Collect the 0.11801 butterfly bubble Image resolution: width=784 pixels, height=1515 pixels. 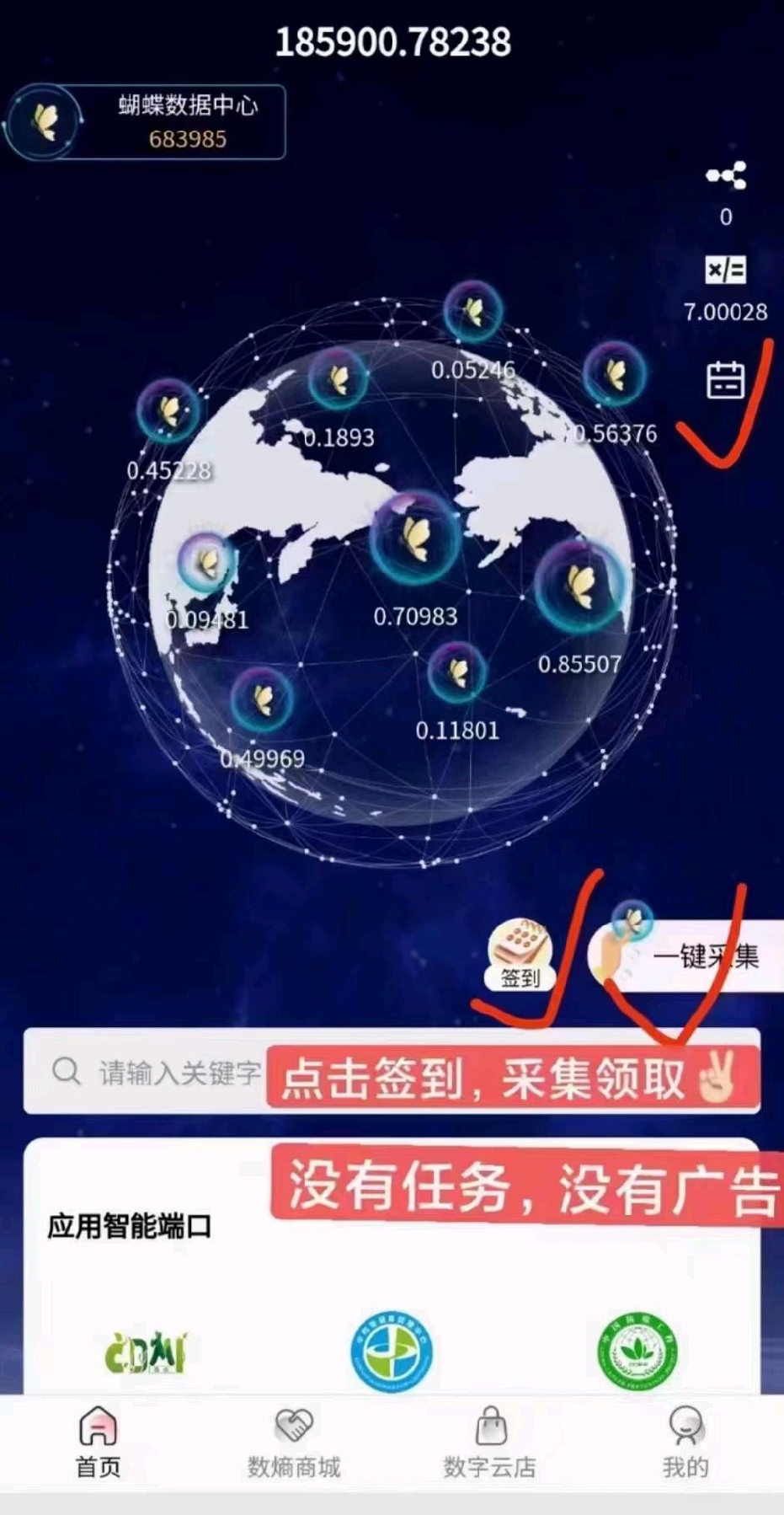point(456,672)
